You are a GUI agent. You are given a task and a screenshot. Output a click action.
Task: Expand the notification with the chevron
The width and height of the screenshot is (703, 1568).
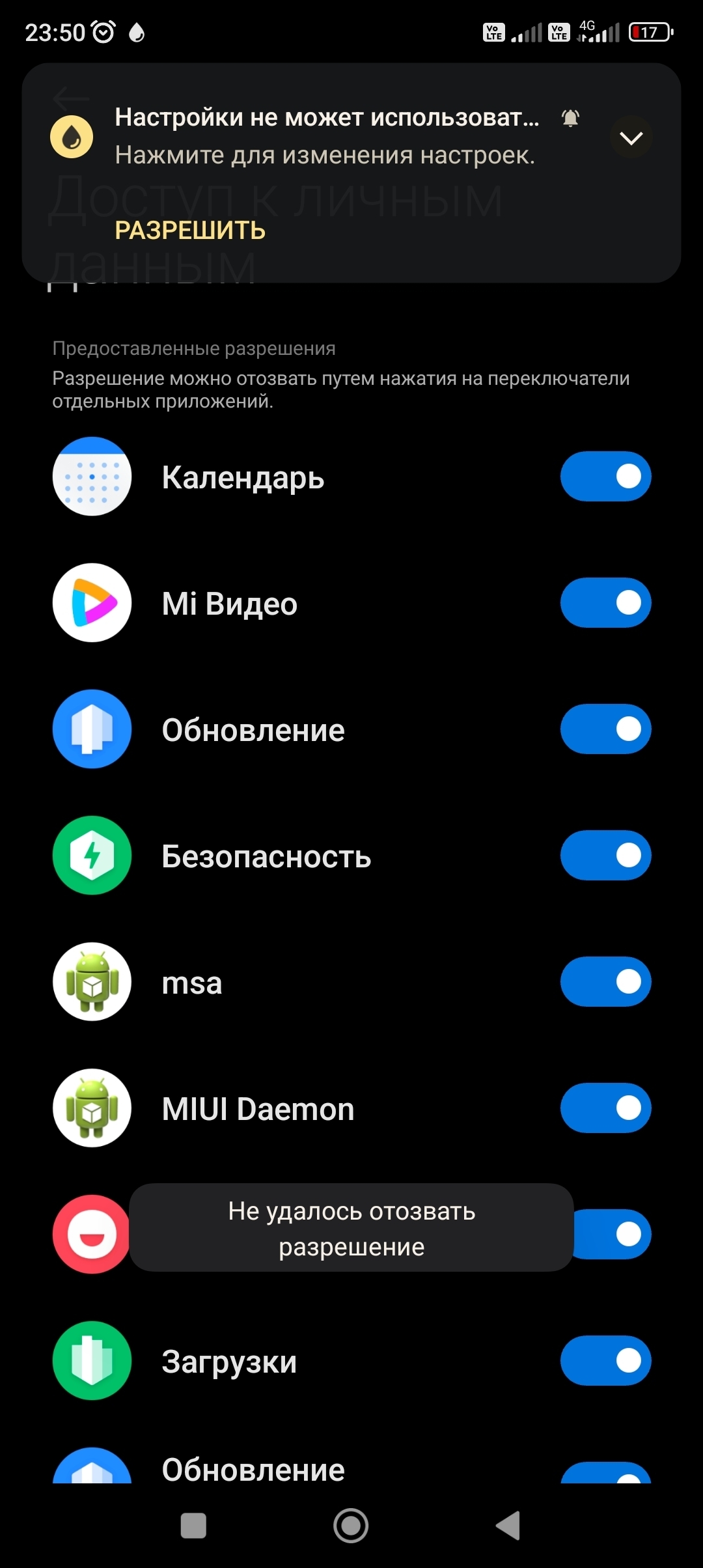pyautogui.click(x=631, y=137)
